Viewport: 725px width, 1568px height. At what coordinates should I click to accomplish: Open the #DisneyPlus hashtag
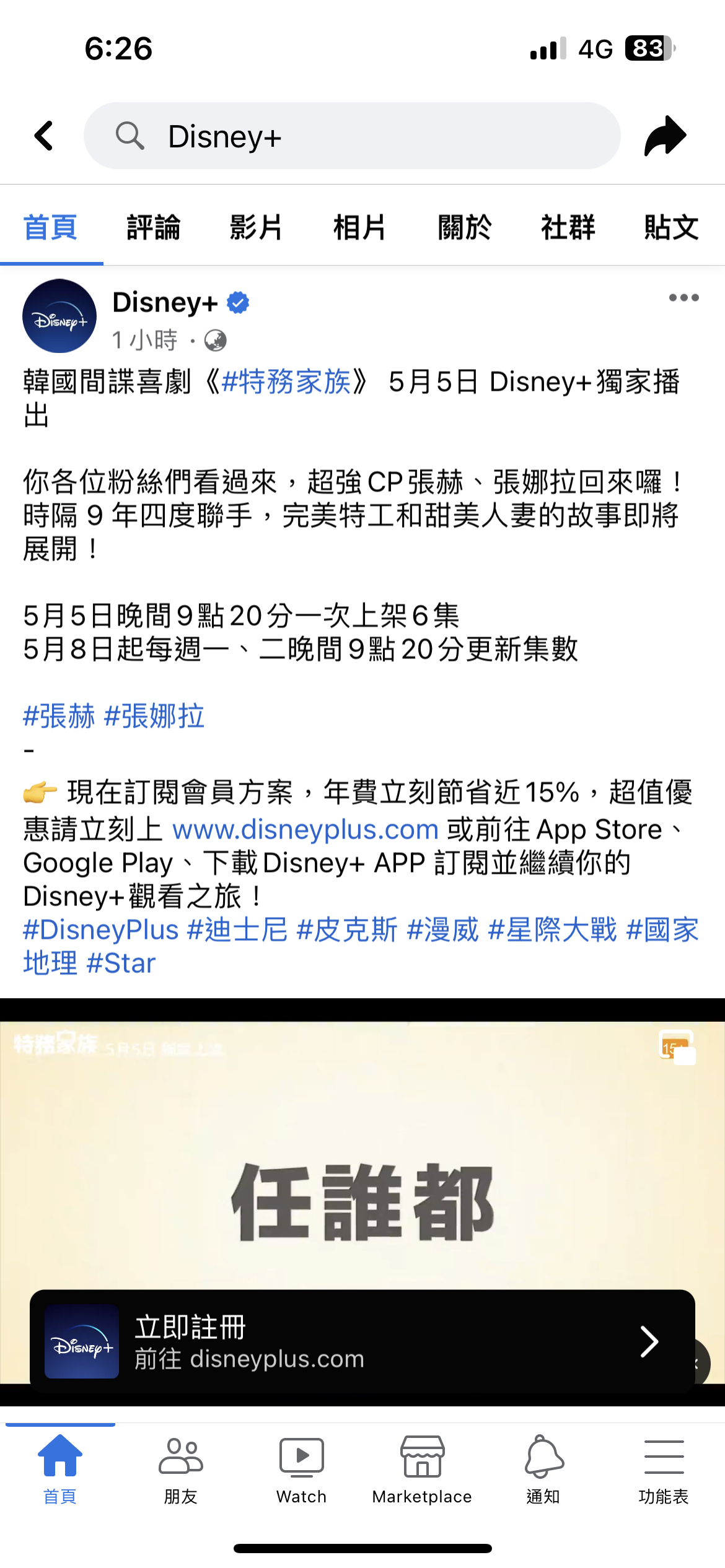pyautogui.click(x=100, y=930)
